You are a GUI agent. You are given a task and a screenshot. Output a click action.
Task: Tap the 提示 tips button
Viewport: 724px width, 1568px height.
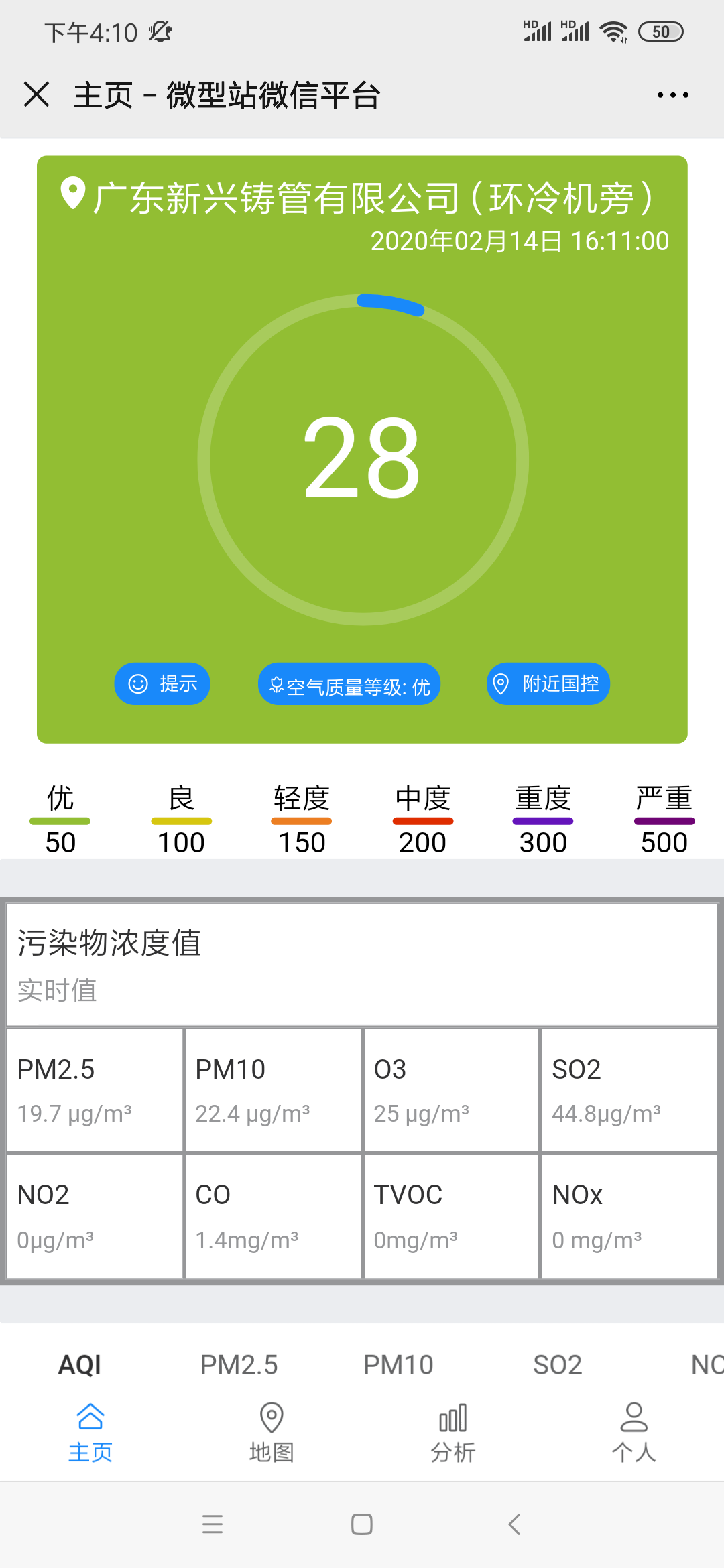(x=162, y=683)
